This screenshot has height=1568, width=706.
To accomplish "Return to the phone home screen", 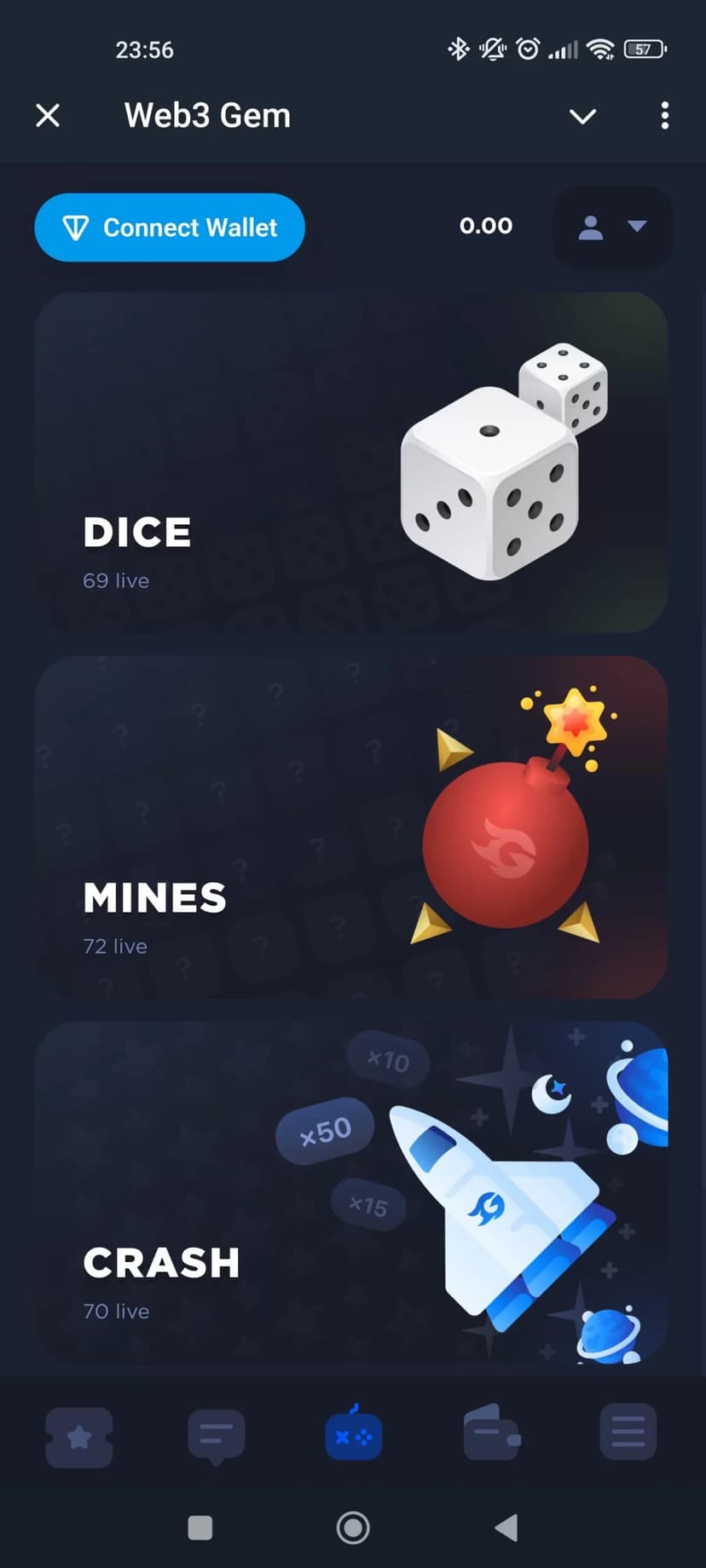I will pos(353,1528).
